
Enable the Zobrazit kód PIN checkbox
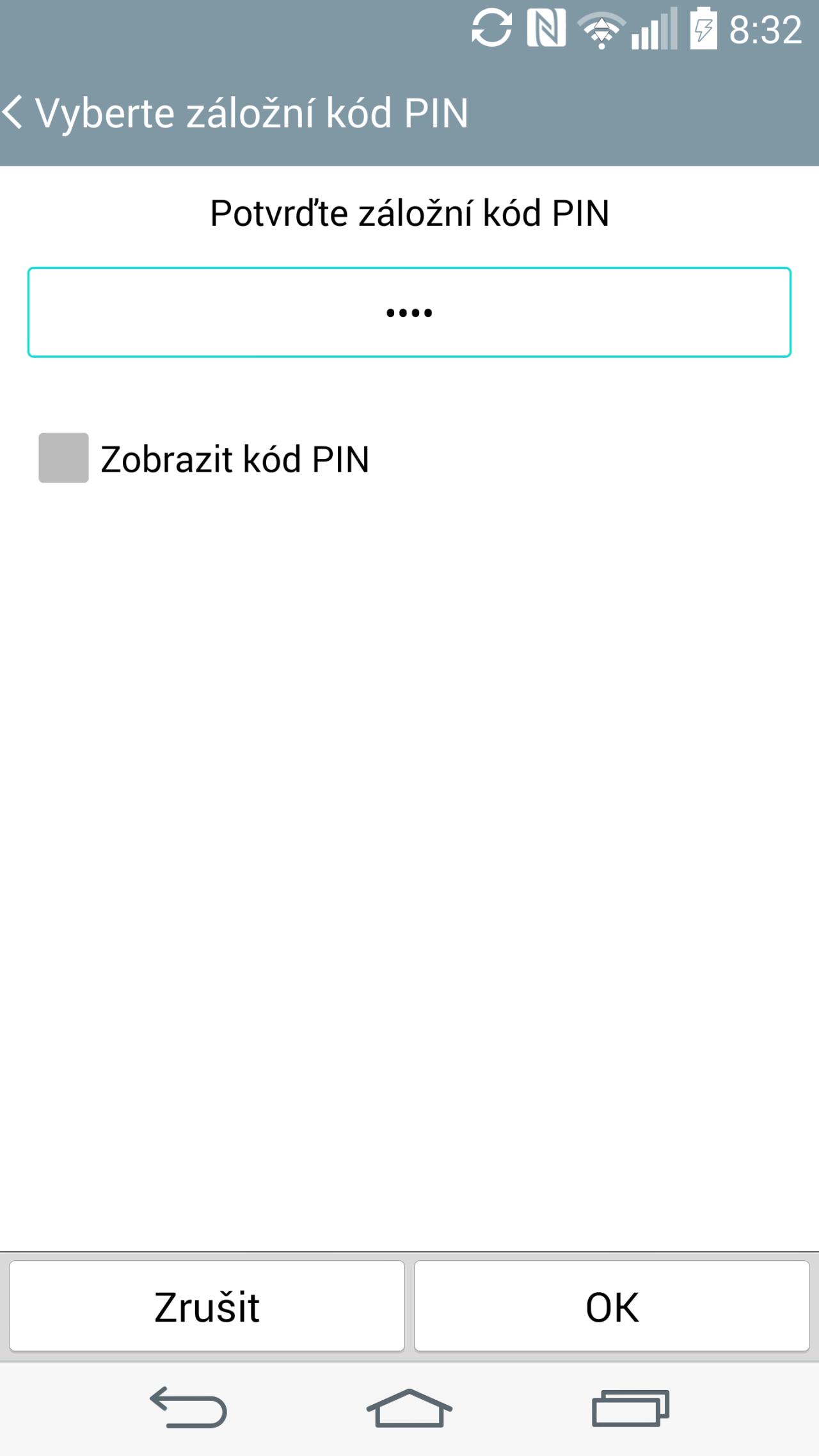pos(63,458)
